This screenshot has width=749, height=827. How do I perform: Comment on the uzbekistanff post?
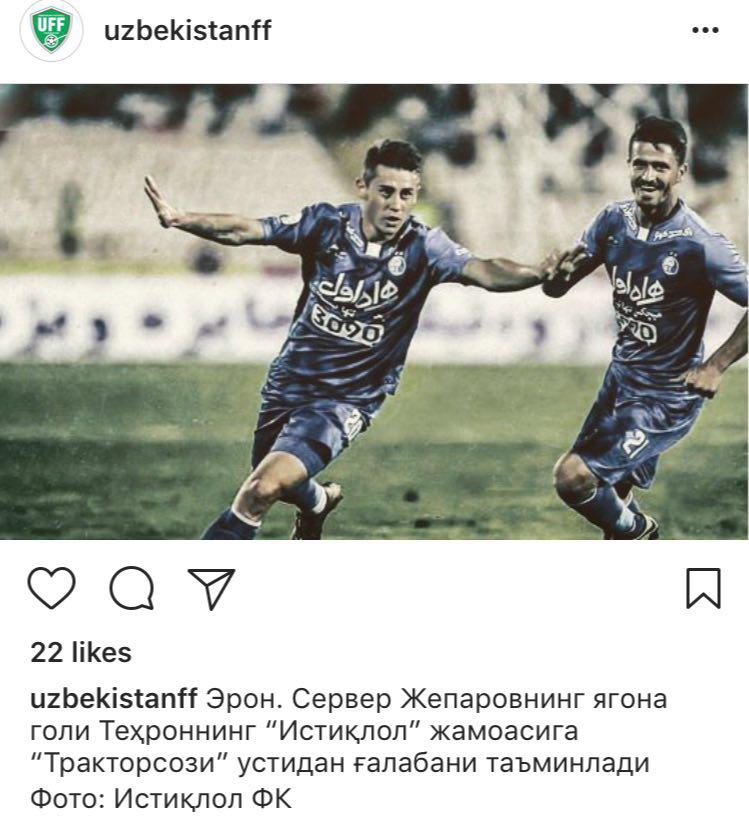(132, 588)
